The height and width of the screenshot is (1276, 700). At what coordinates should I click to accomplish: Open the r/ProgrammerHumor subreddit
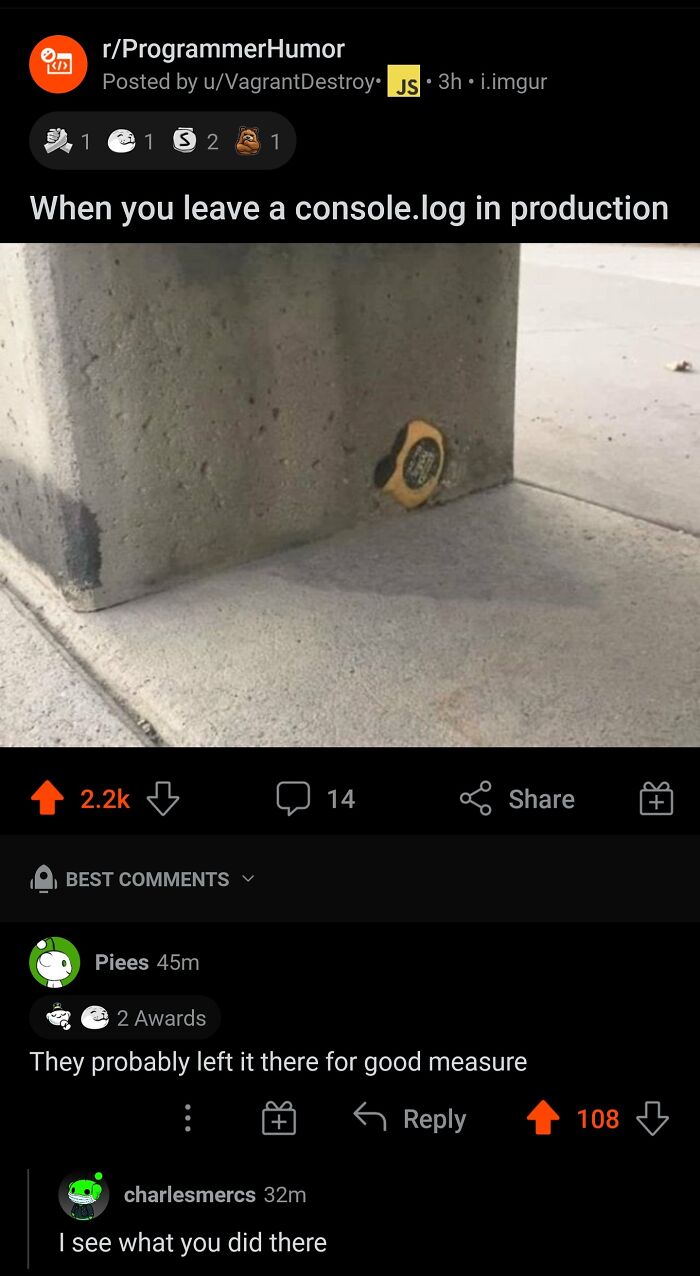click(223, 49)
